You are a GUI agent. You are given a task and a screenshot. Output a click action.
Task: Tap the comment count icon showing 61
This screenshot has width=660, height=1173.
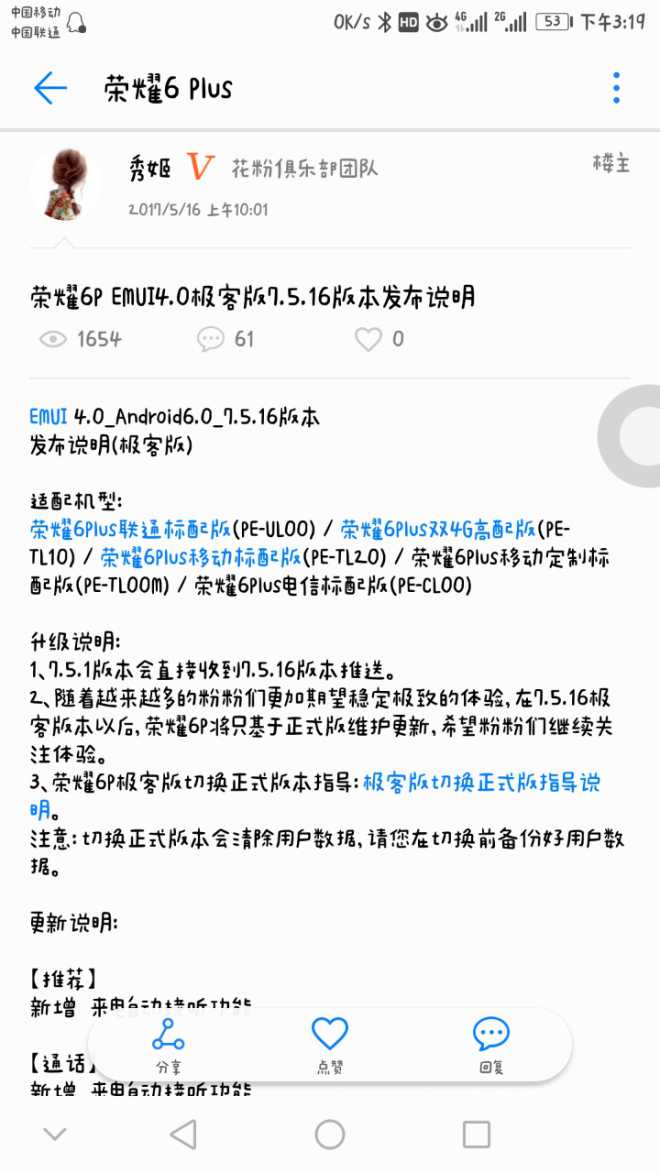tap(211, 339)
